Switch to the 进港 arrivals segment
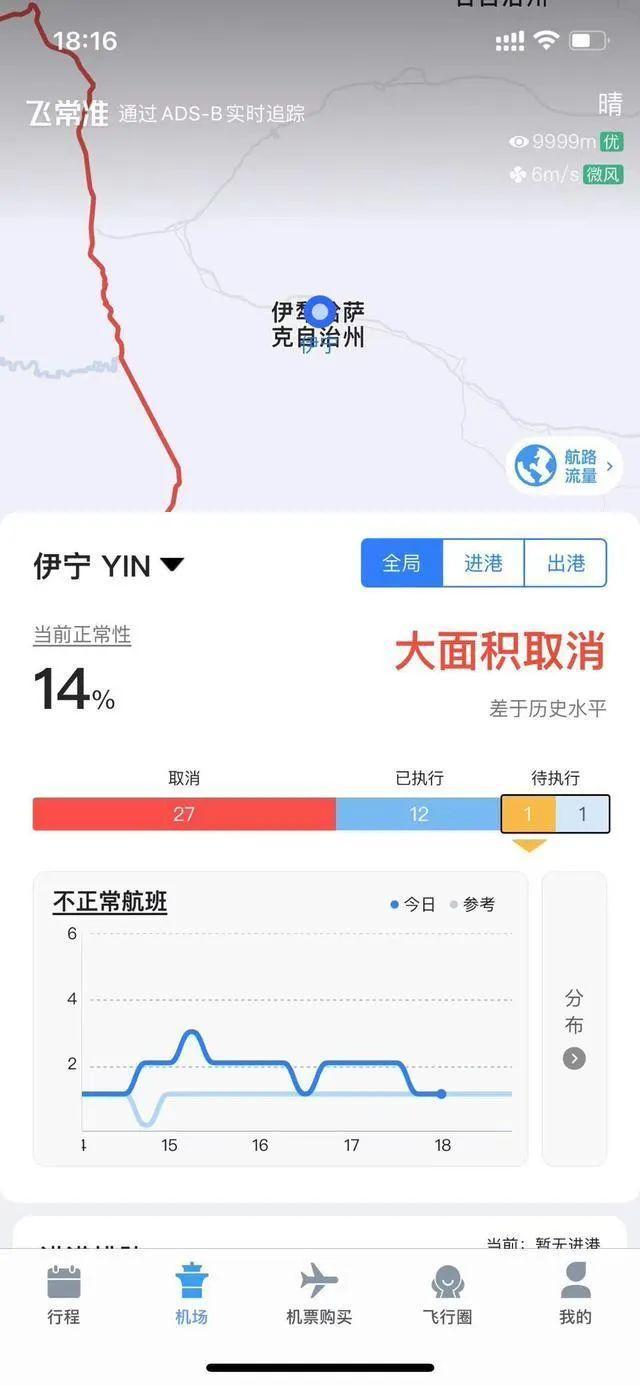 click(483, 563)
